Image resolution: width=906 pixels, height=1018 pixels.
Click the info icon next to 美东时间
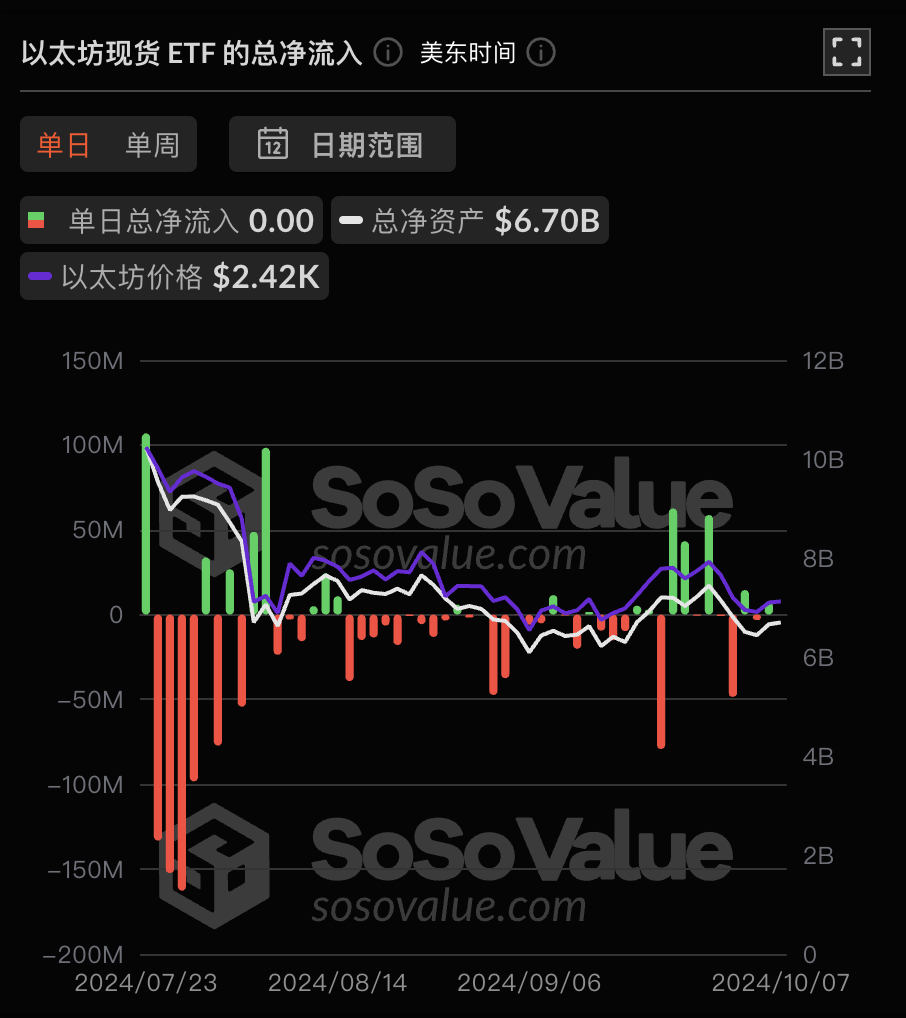pos(541,53)
